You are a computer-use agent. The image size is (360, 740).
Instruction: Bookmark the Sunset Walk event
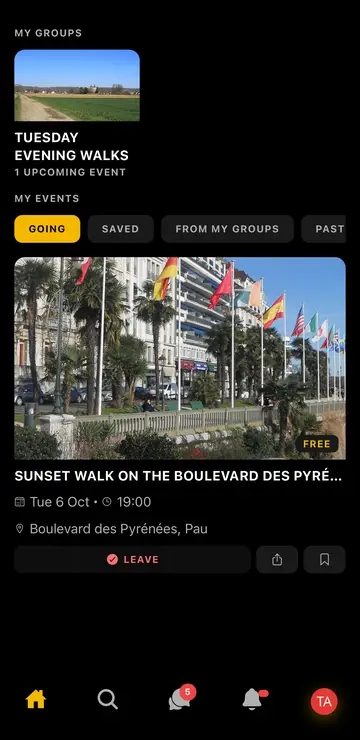pos(325,559)
